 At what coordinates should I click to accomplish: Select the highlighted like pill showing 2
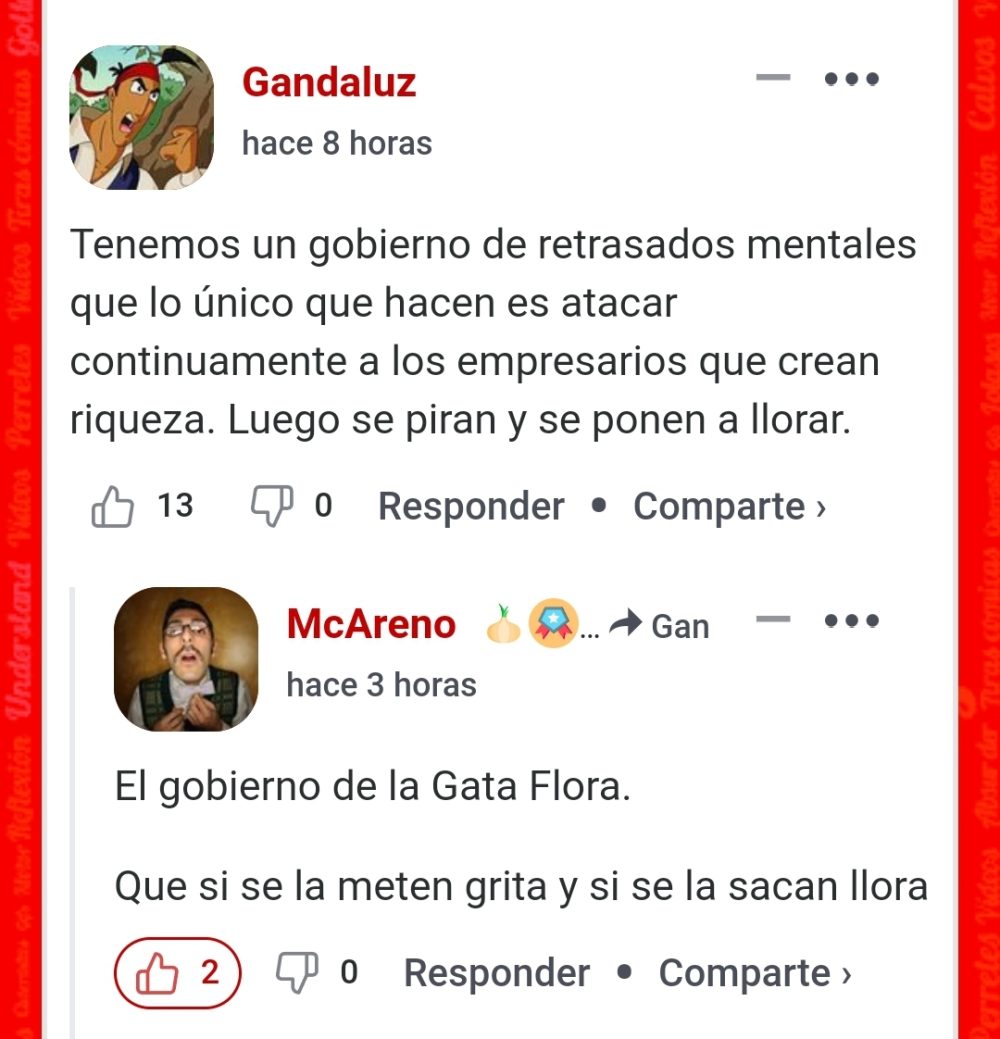[x=175, y=970]
